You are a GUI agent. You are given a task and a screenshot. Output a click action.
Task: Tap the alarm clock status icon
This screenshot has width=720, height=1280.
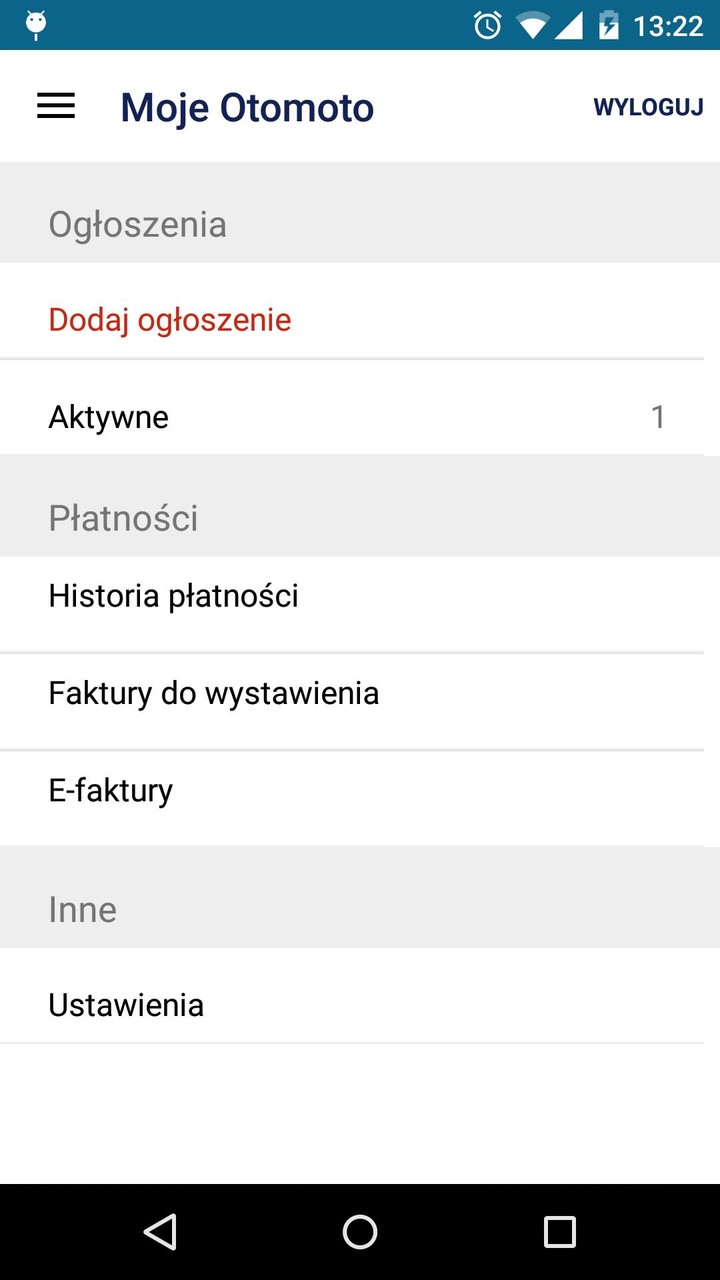tap(484, 25)
